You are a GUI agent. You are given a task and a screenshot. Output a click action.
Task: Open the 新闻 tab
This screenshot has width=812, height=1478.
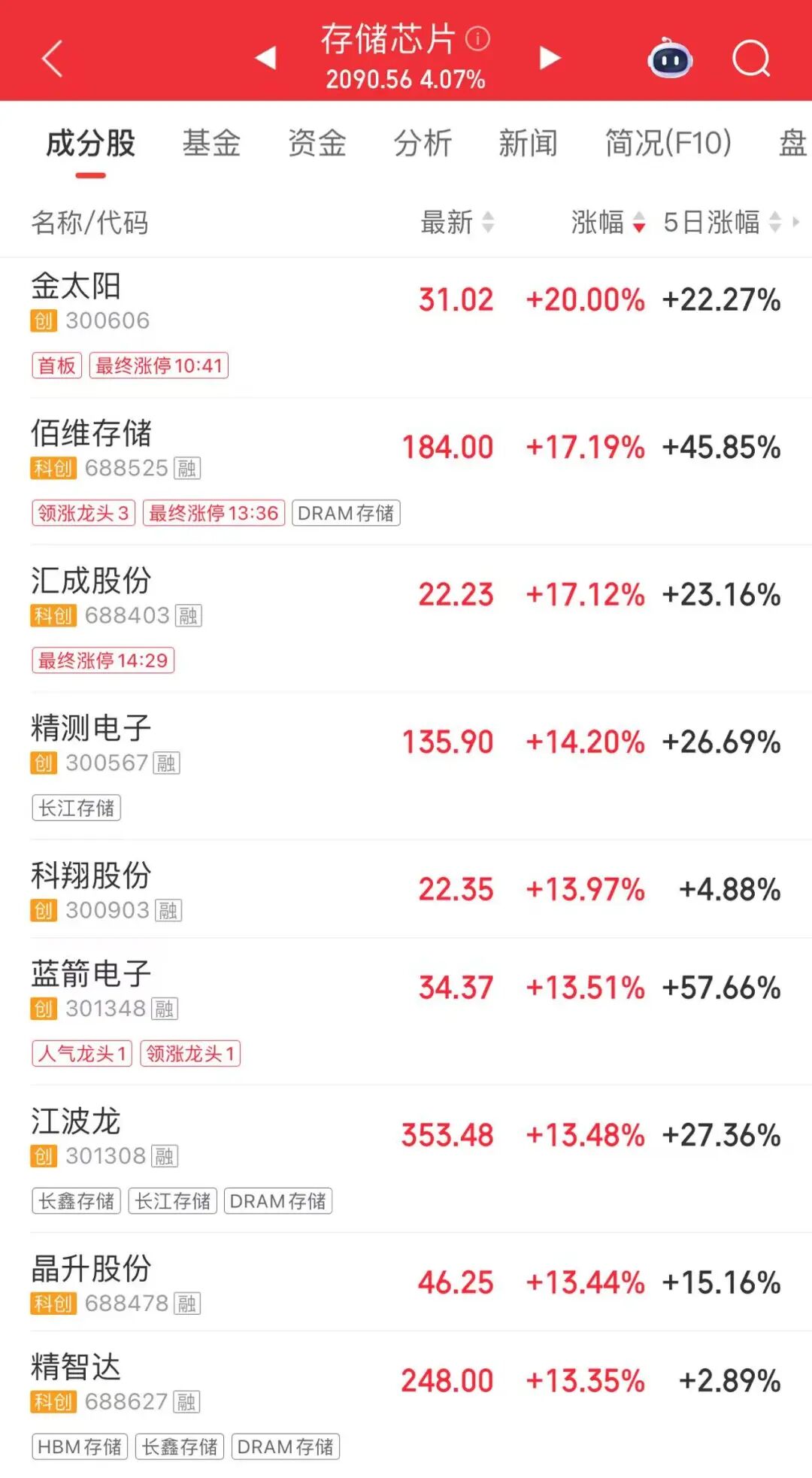(x=529, y=143)
